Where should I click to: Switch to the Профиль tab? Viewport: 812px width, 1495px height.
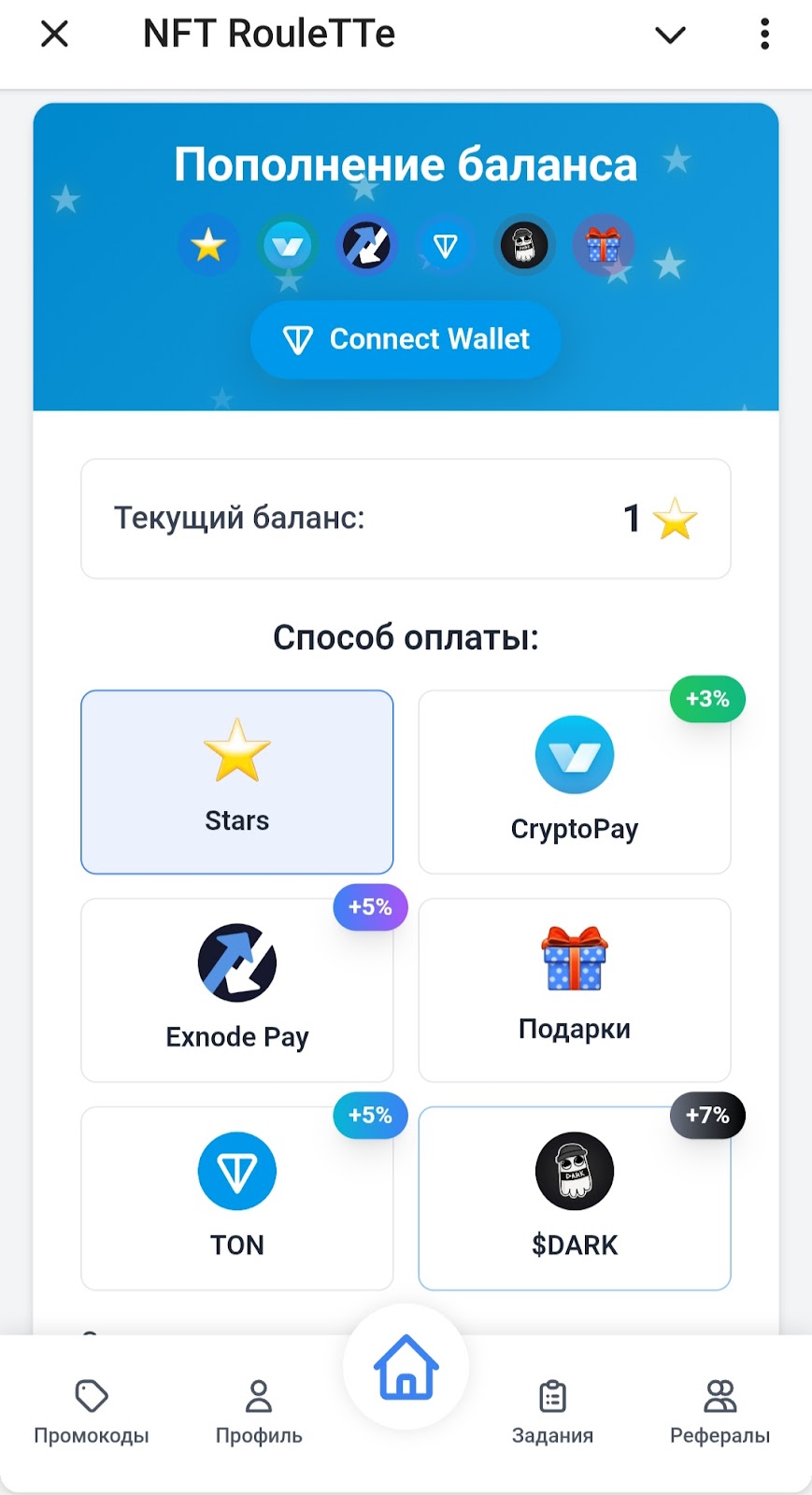click(x=259, y=1411)
